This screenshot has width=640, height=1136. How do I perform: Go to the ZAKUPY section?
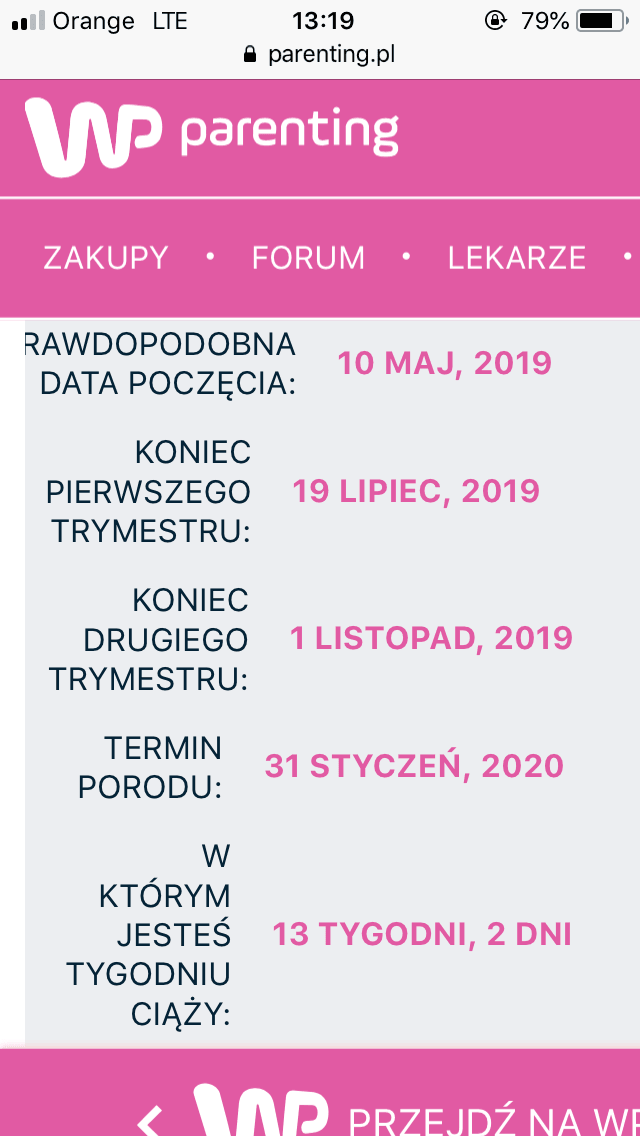pos(106,258)
